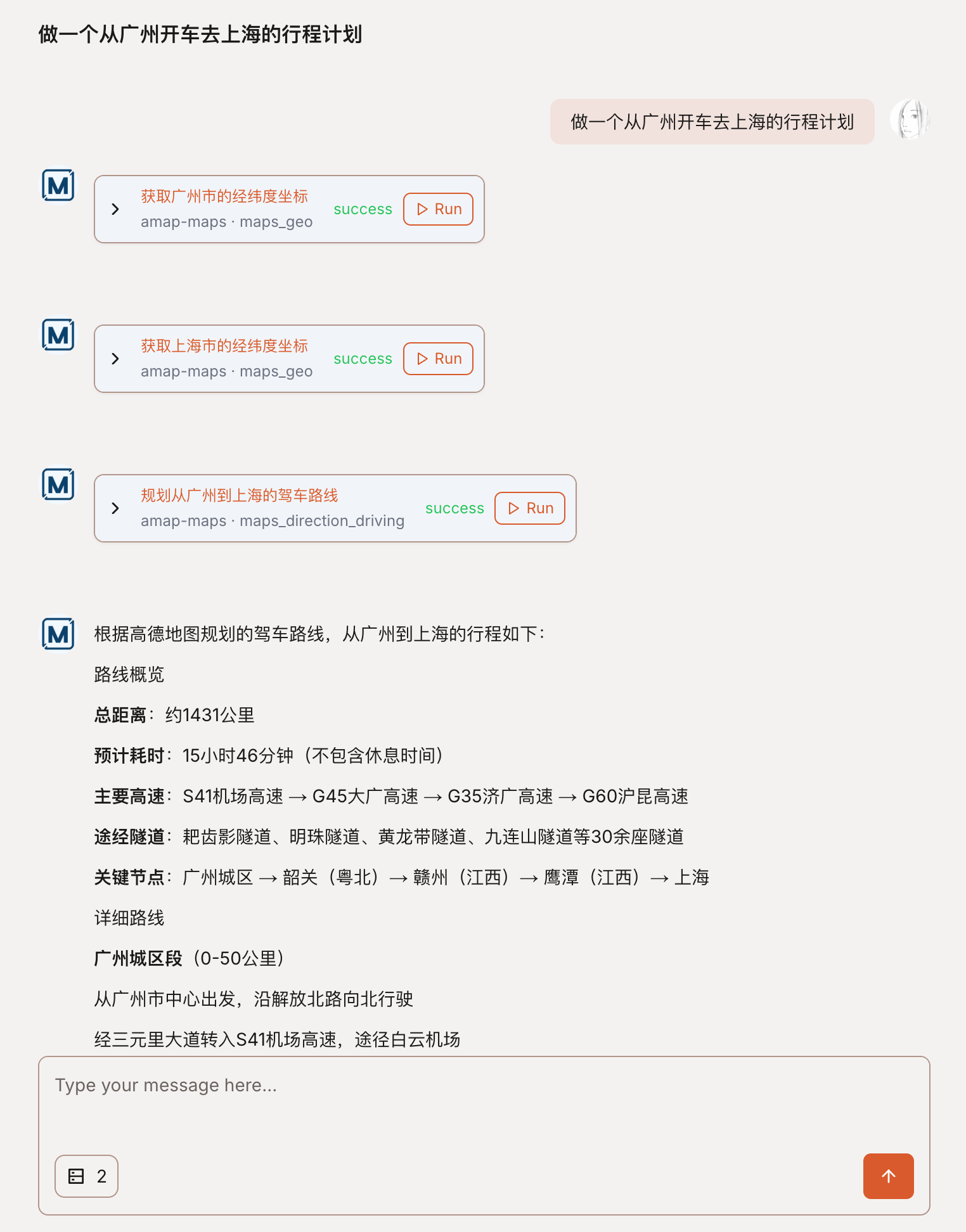Run the 获取广州市的经纬度坐标 tool call
The height and width of the screenshot is (1232, 966).
click(x=438, y=209)
